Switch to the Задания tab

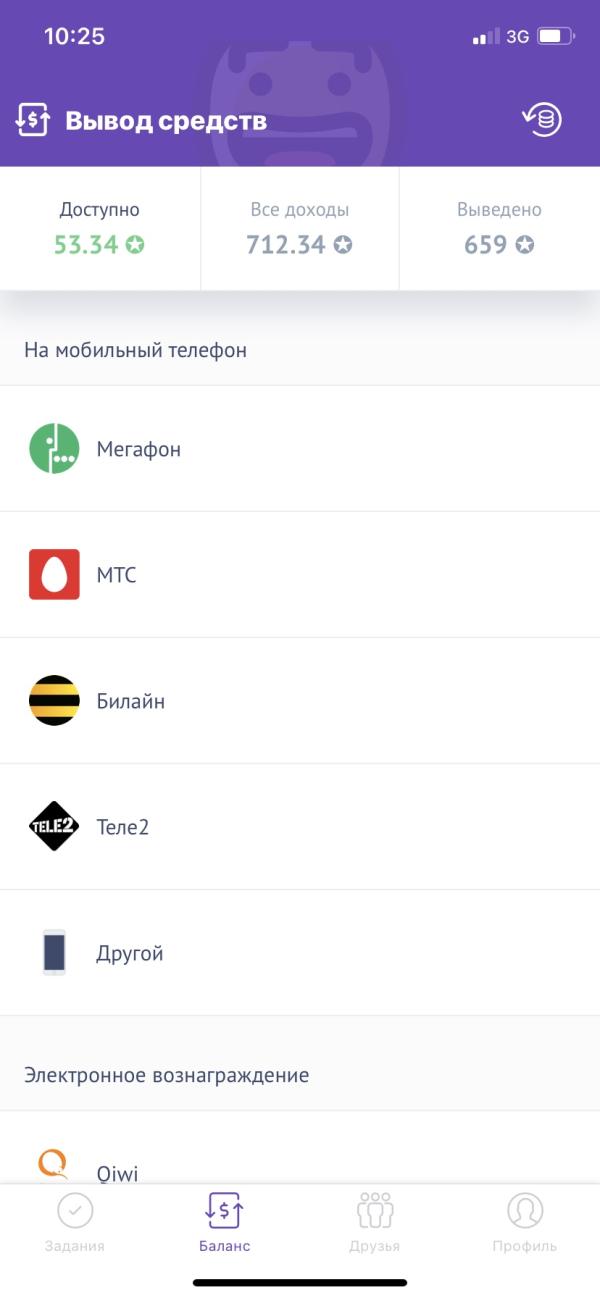point(75,1223)
